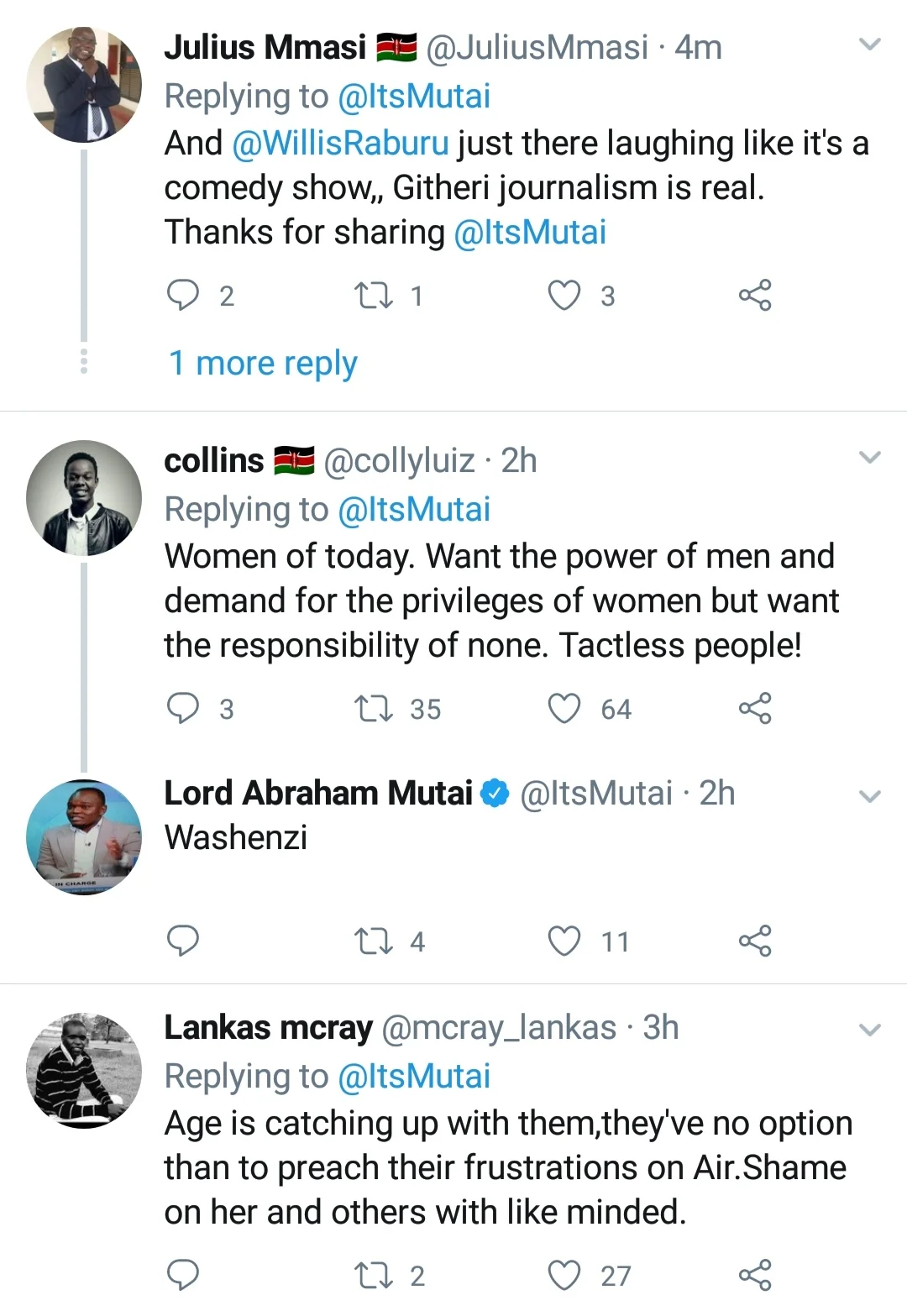The height and width of the screenshot is (1316, 907).
Task: Like Julius Mmasi's reply
Action: (x=564, y=296)
